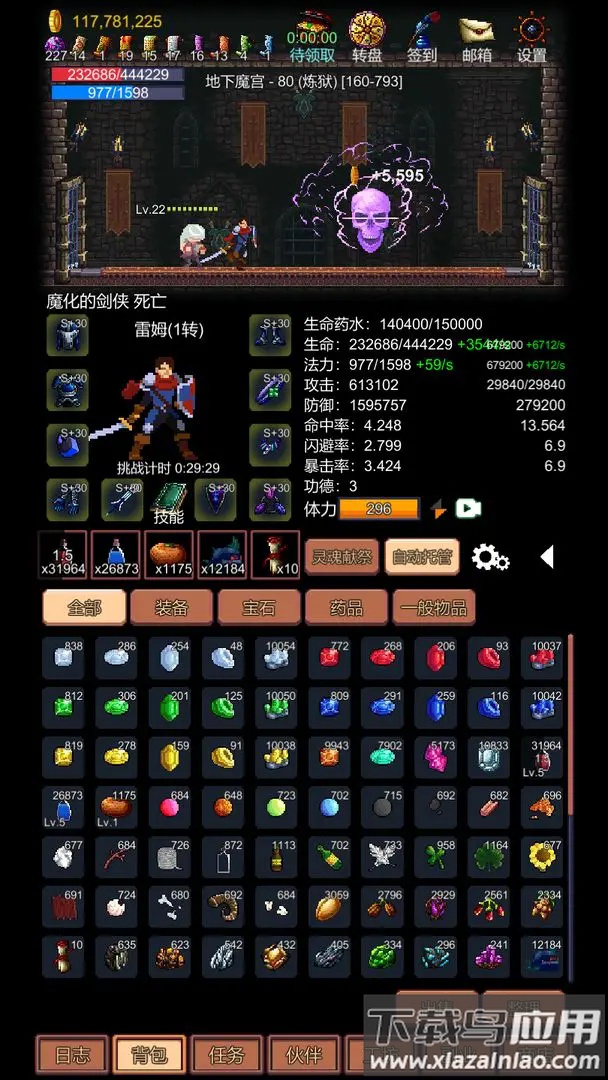Viewport: 608px width, 1080px height.
Task: Switch to the 日志 tab
Action: (x=72, y=1055)
